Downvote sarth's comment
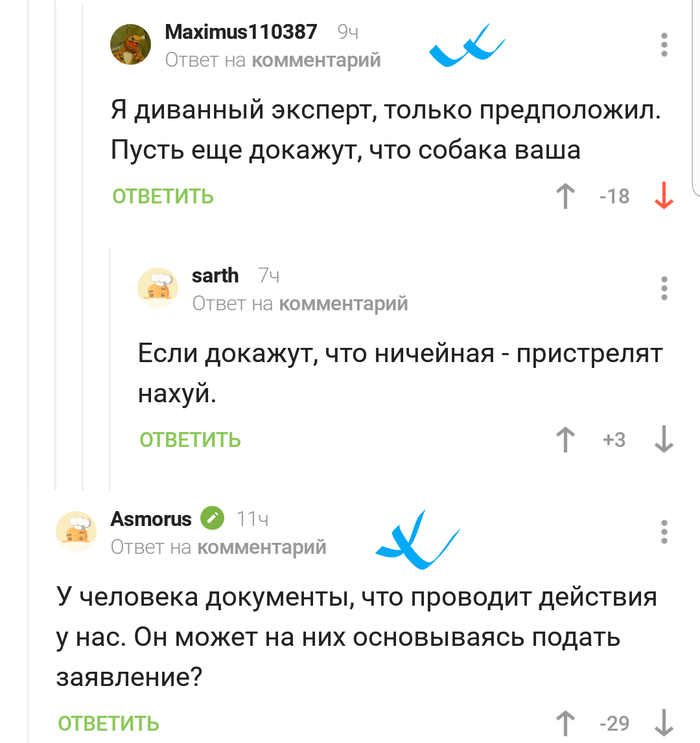This screenshot has height=743, width=700. tap(663, 439)
